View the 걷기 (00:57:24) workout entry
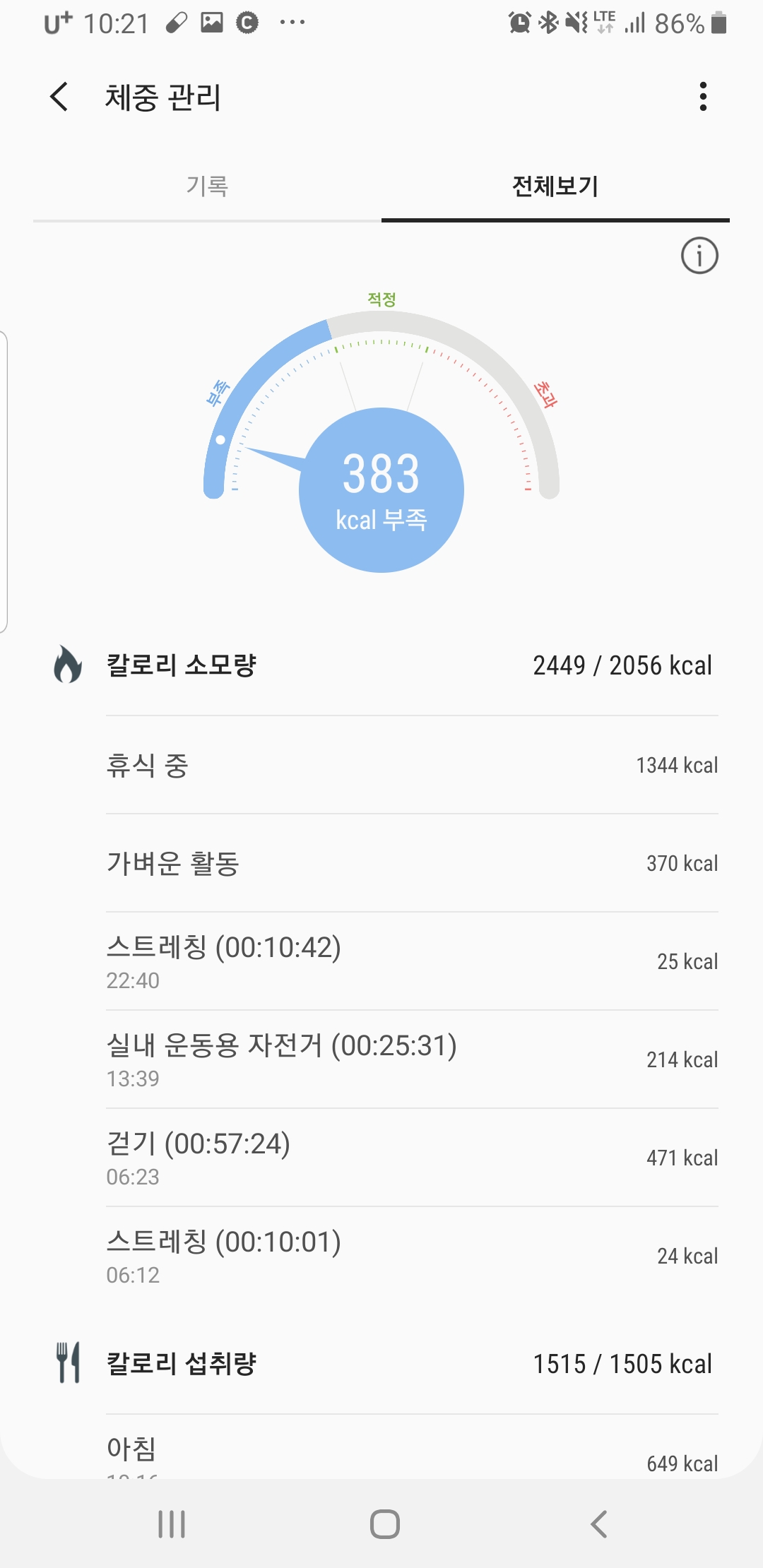Screen dimensions: 763x1568 click(x=412, y=1158)
